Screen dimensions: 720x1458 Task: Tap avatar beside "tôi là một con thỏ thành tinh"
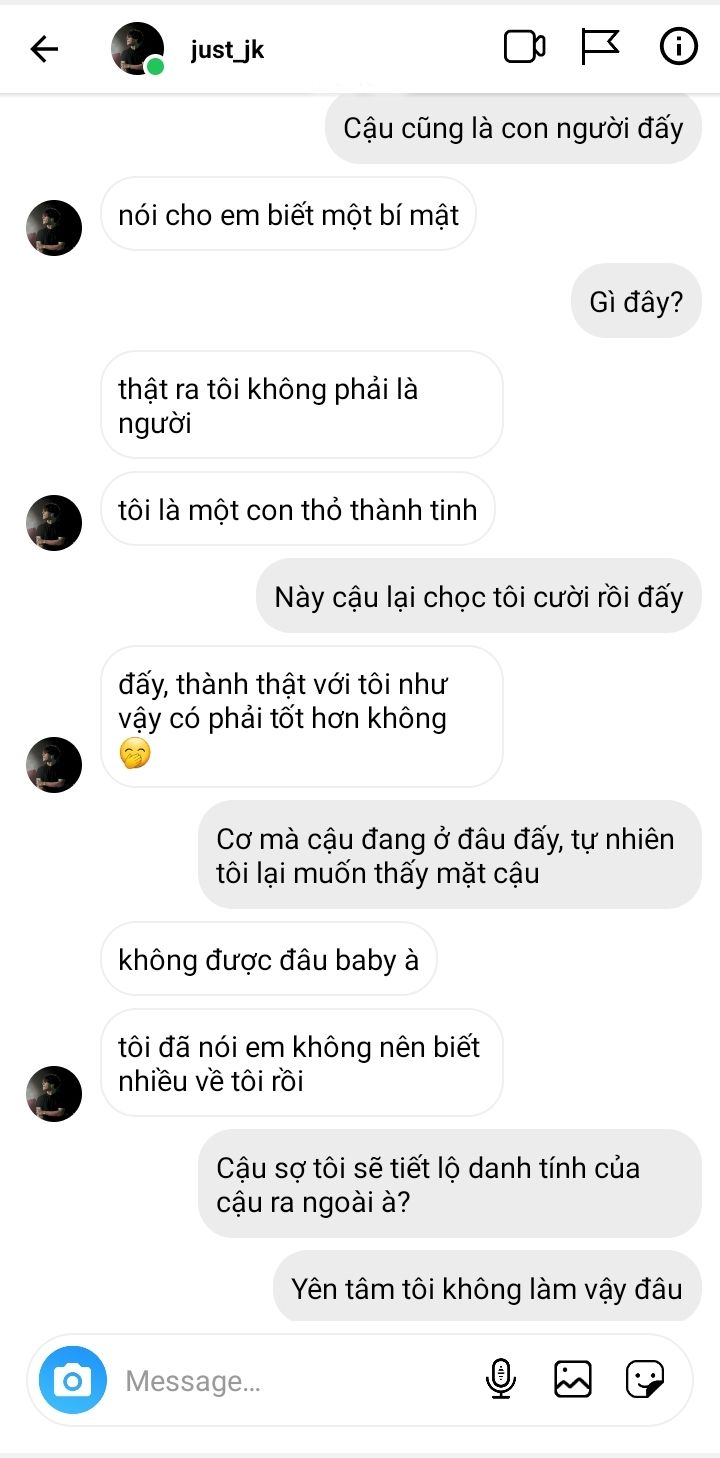(53, 522)
